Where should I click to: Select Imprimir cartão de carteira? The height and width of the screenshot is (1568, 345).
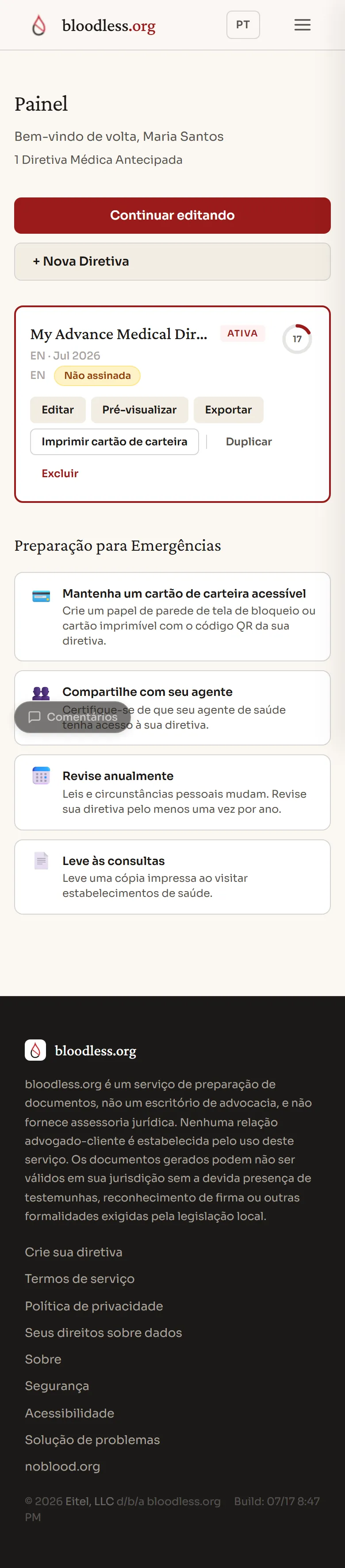point(115,442)
